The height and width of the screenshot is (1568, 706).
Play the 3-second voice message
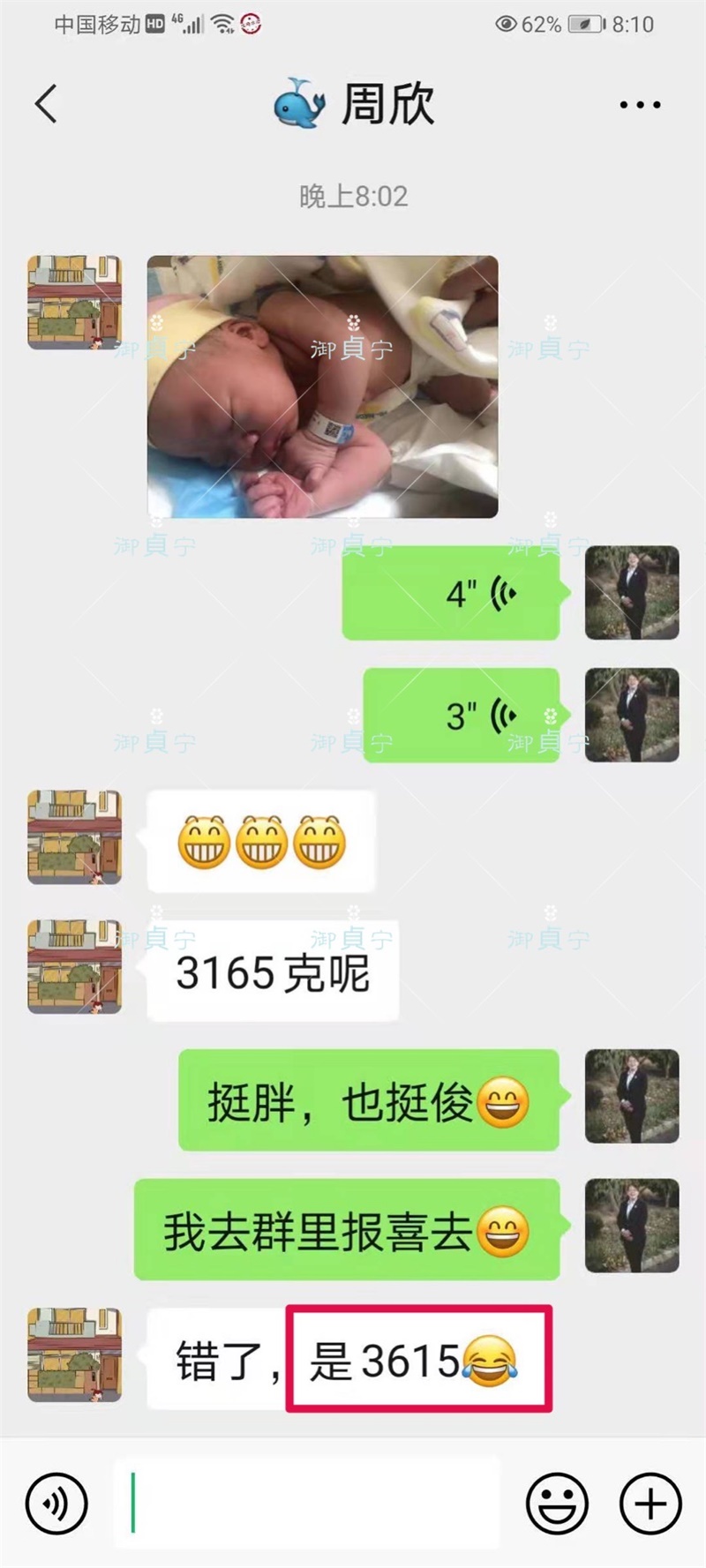pos(461,716)
